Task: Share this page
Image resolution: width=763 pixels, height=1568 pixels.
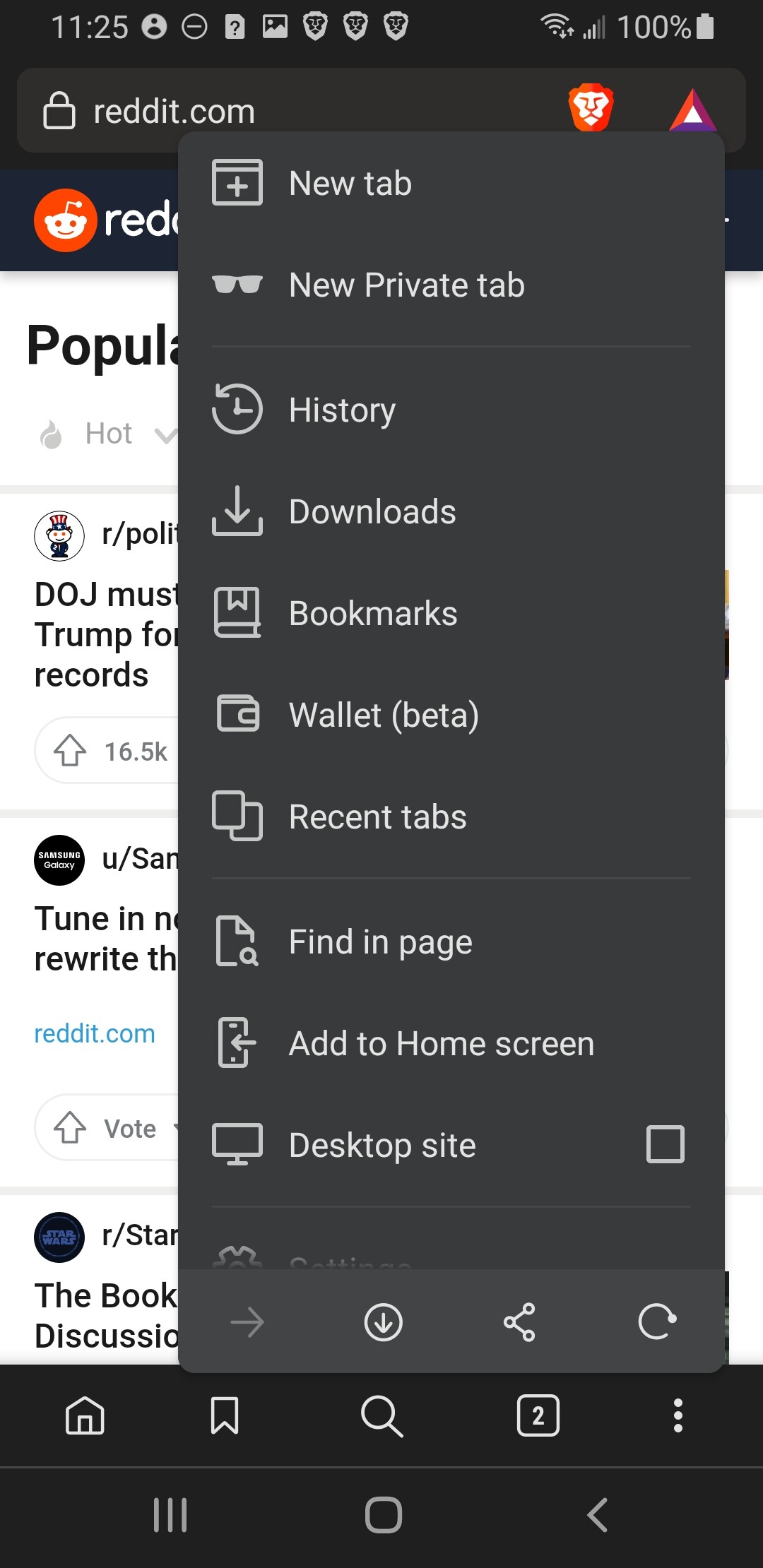Action: point(519,1322)
